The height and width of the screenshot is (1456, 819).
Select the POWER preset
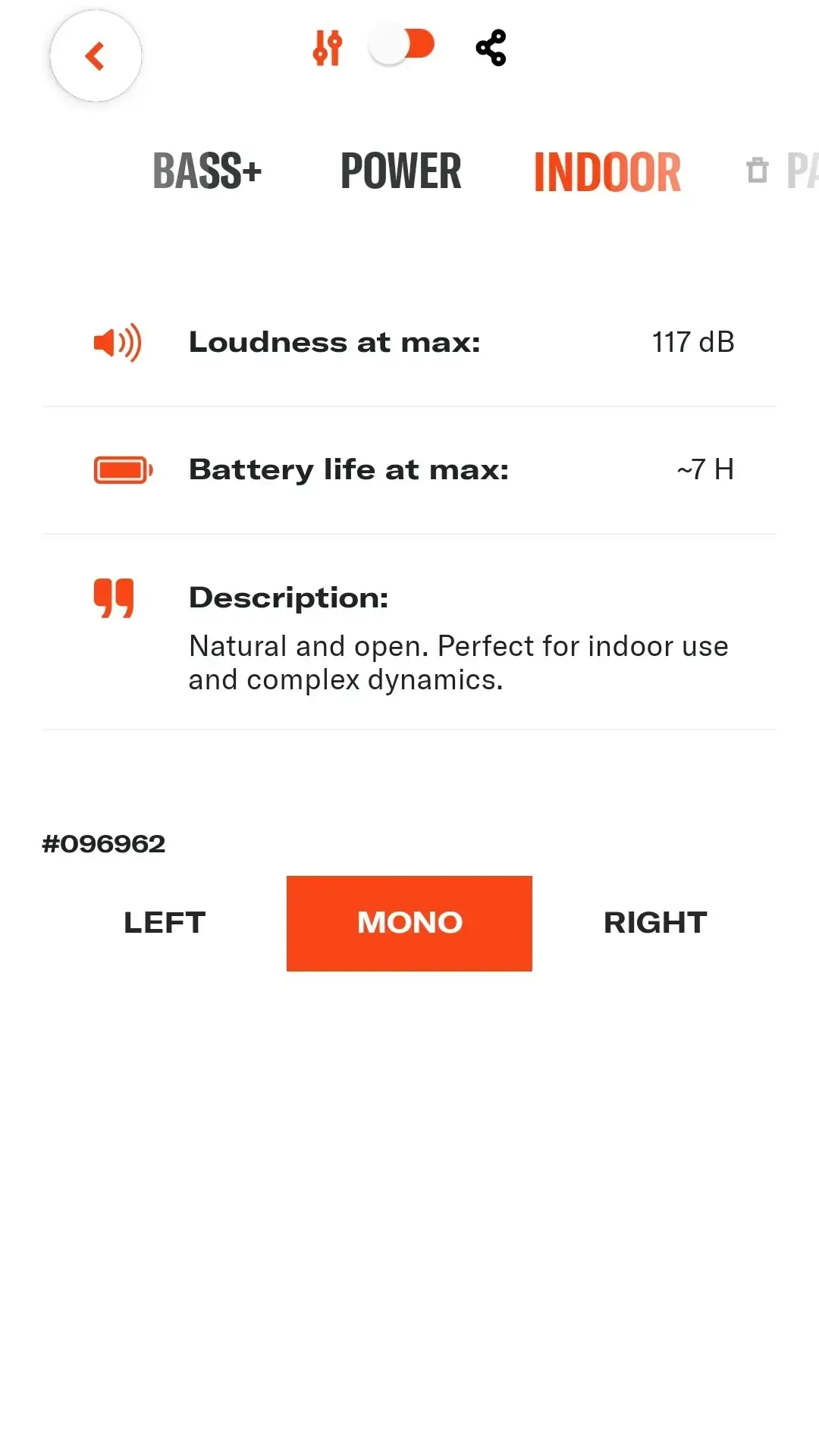(400, 171)
